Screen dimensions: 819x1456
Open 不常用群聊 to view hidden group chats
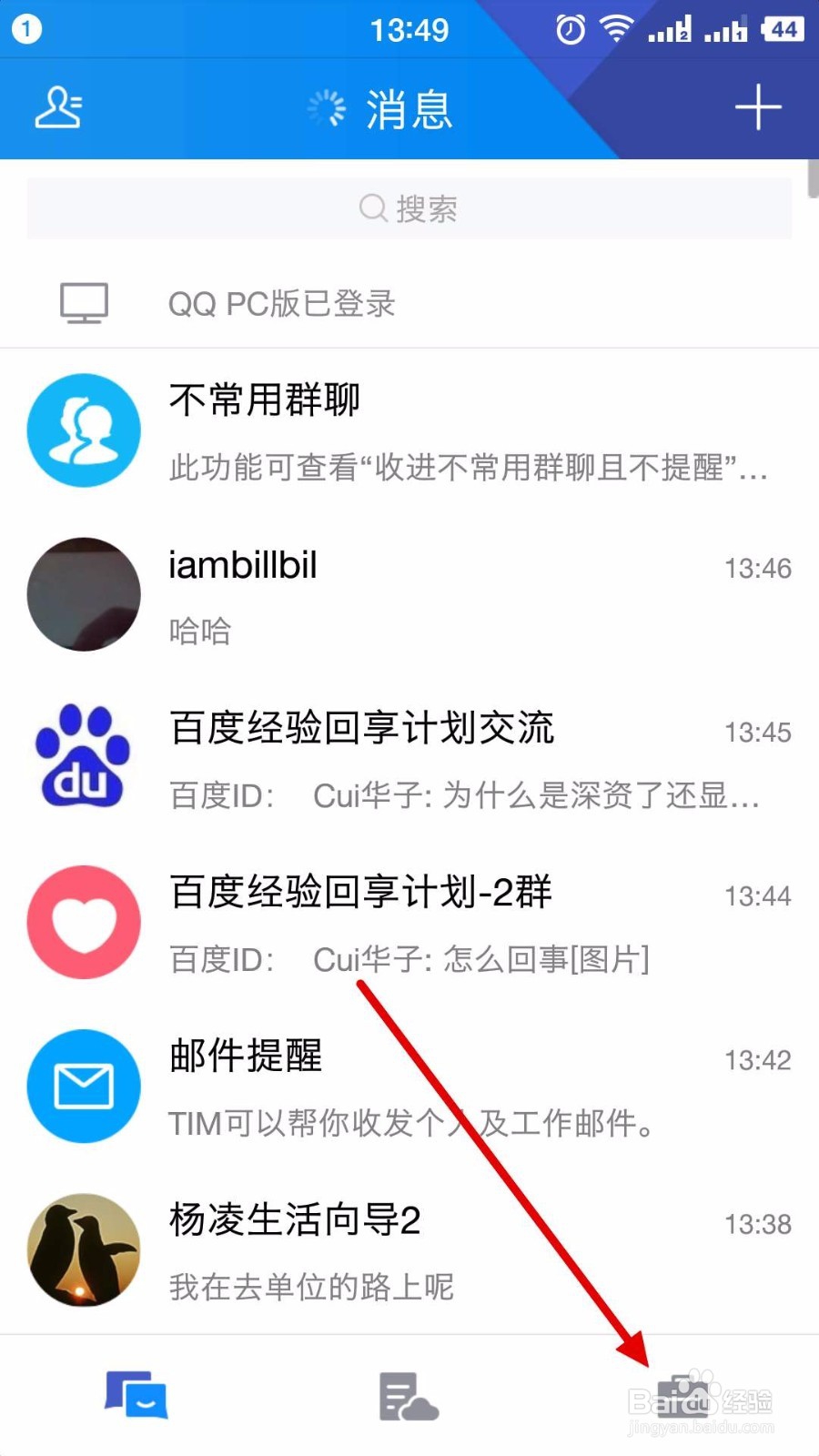coord(409,430)
